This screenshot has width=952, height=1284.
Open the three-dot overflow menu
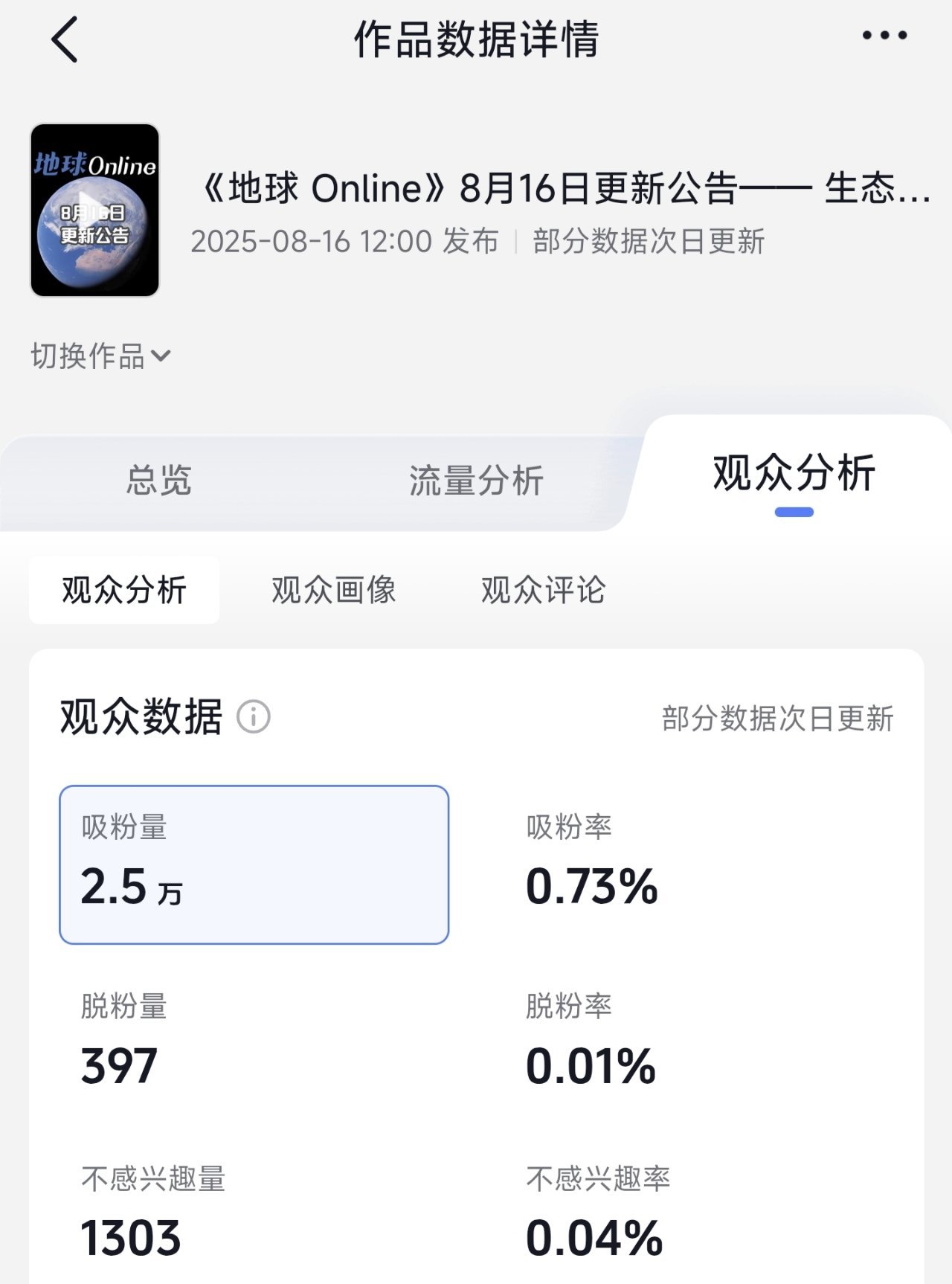tap(884, 36)
